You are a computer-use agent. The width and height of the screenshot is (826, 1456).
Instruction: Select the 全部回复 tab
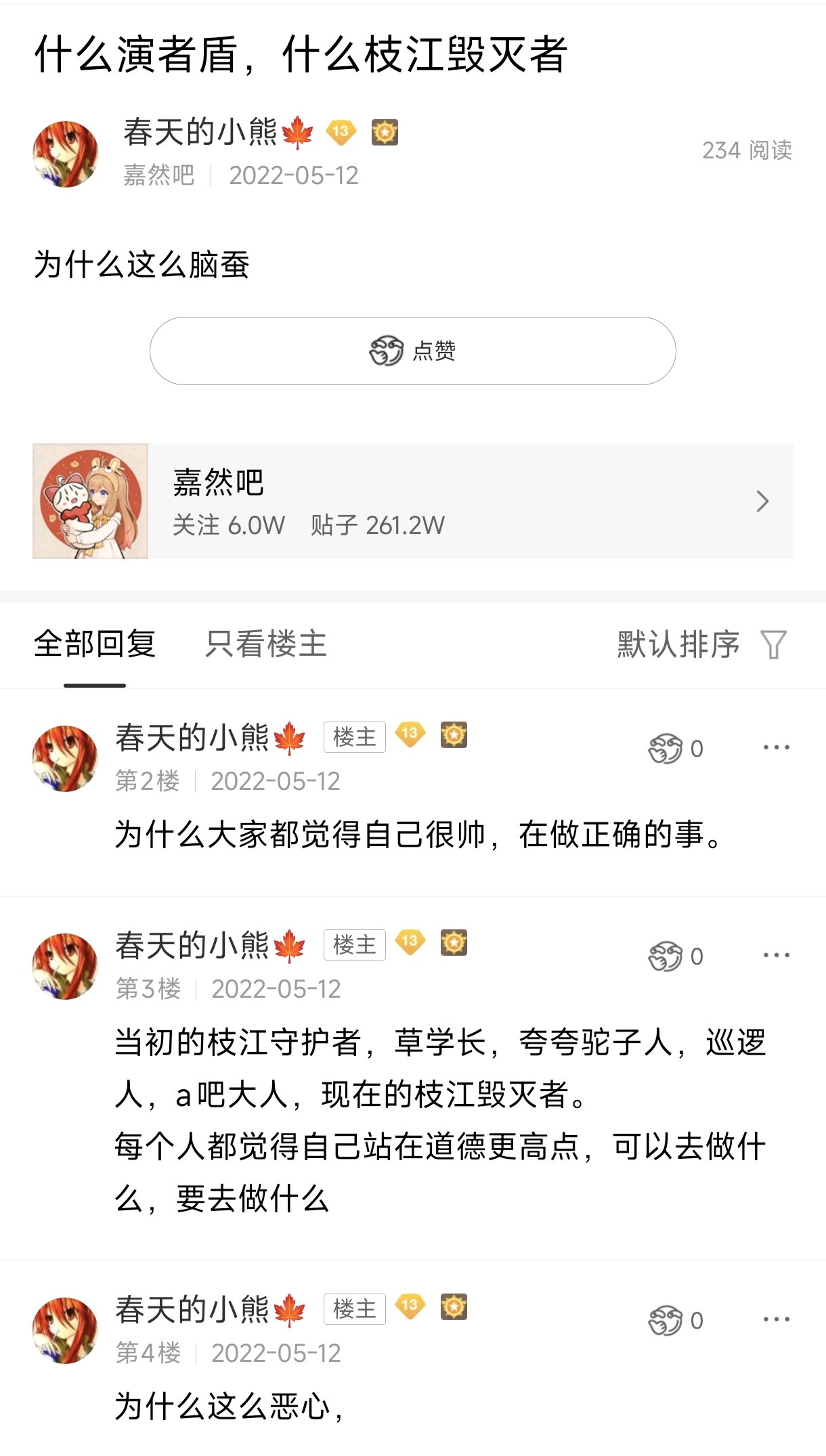pos(95,644)
